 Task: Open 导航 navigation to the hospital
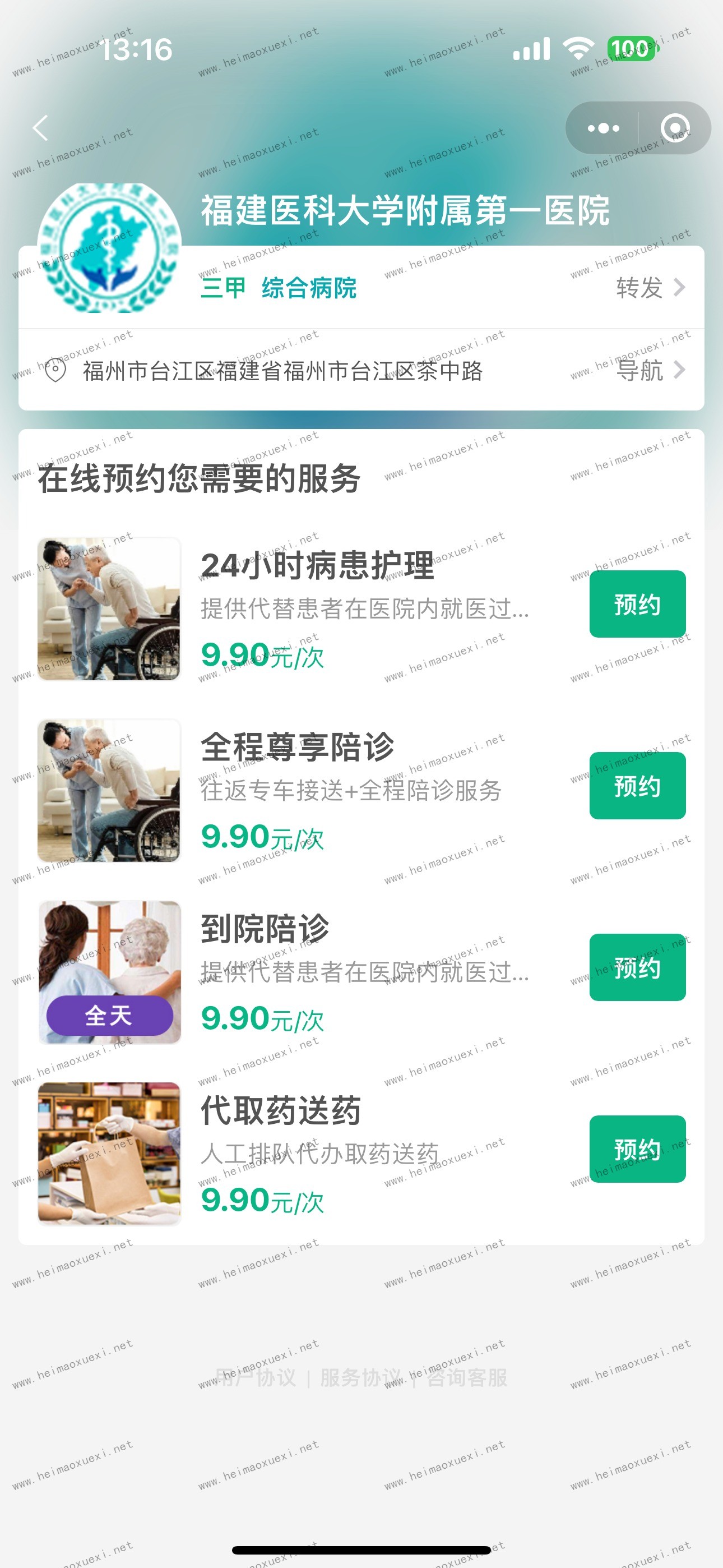pos(650,370)
